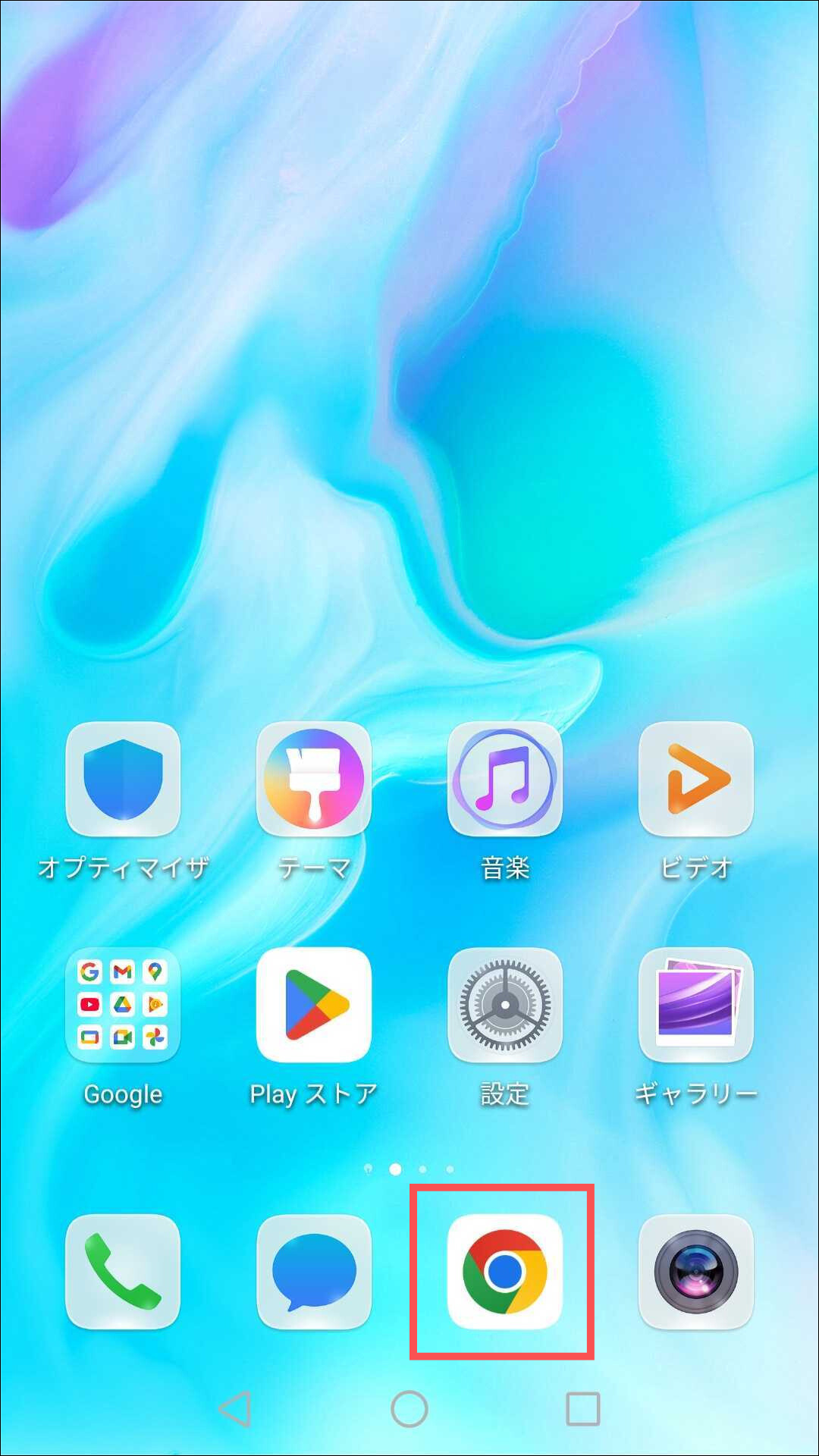Launch the ビデオ video app
The image size is (819, 1456).
(x=696, y=780)
